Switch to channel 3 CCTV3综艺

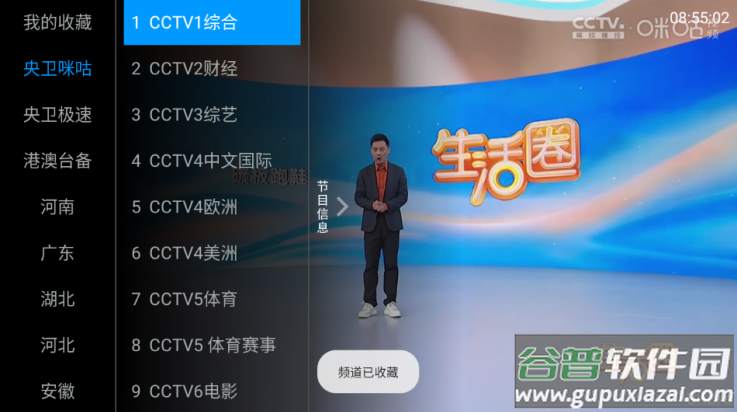click(x=211, y=115)
